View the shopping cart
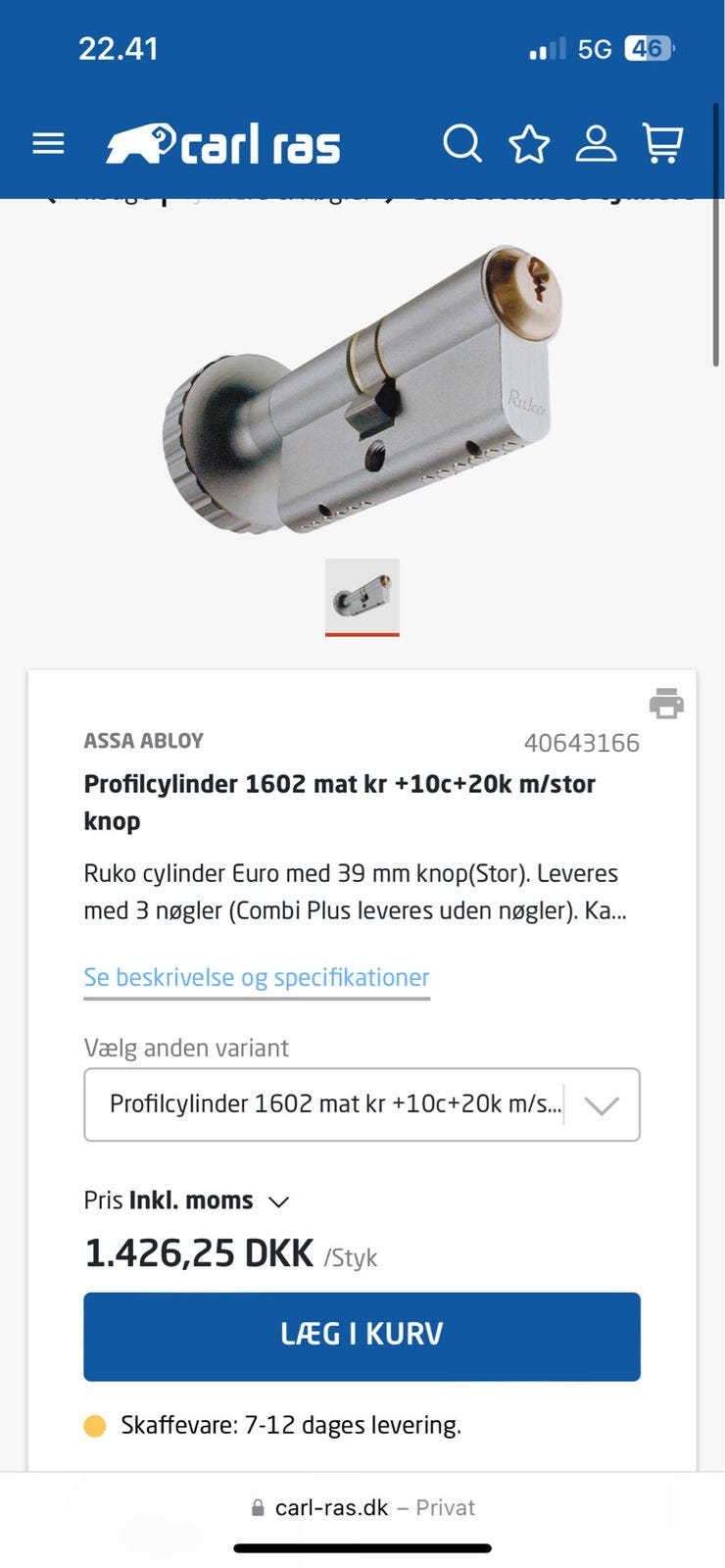The width and height of the screenshot is (725, 1568). point(662,144)
